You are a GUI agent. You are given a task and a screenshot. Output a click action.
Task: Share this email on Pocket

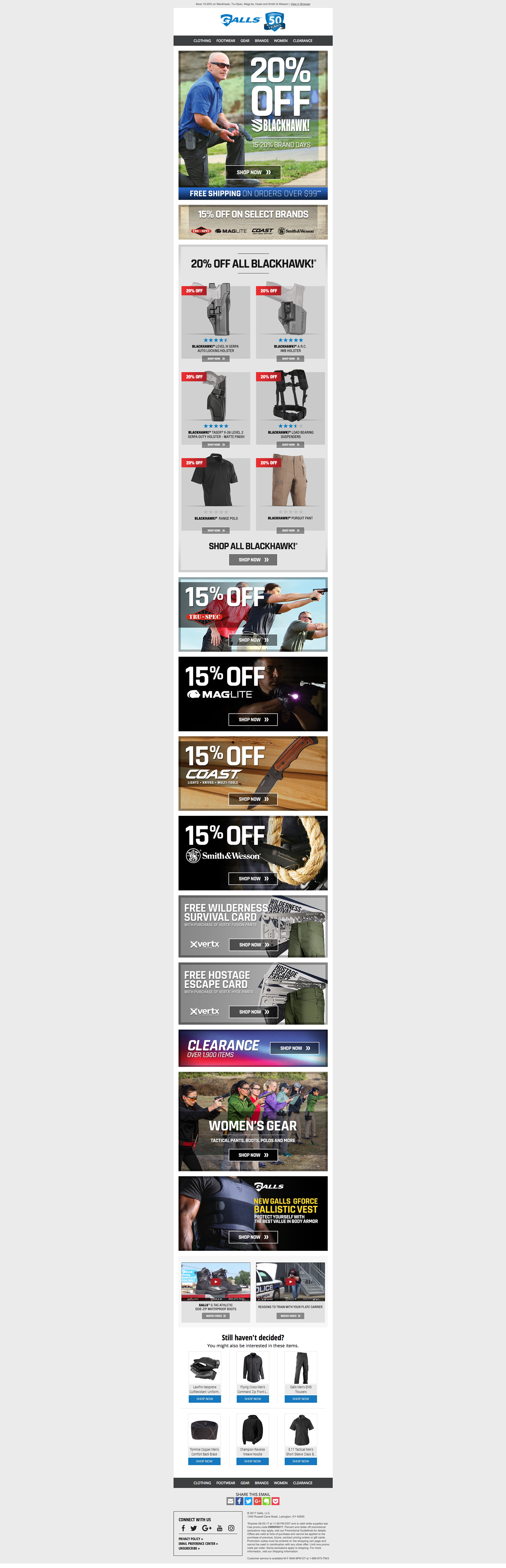tap(275, 1502)
